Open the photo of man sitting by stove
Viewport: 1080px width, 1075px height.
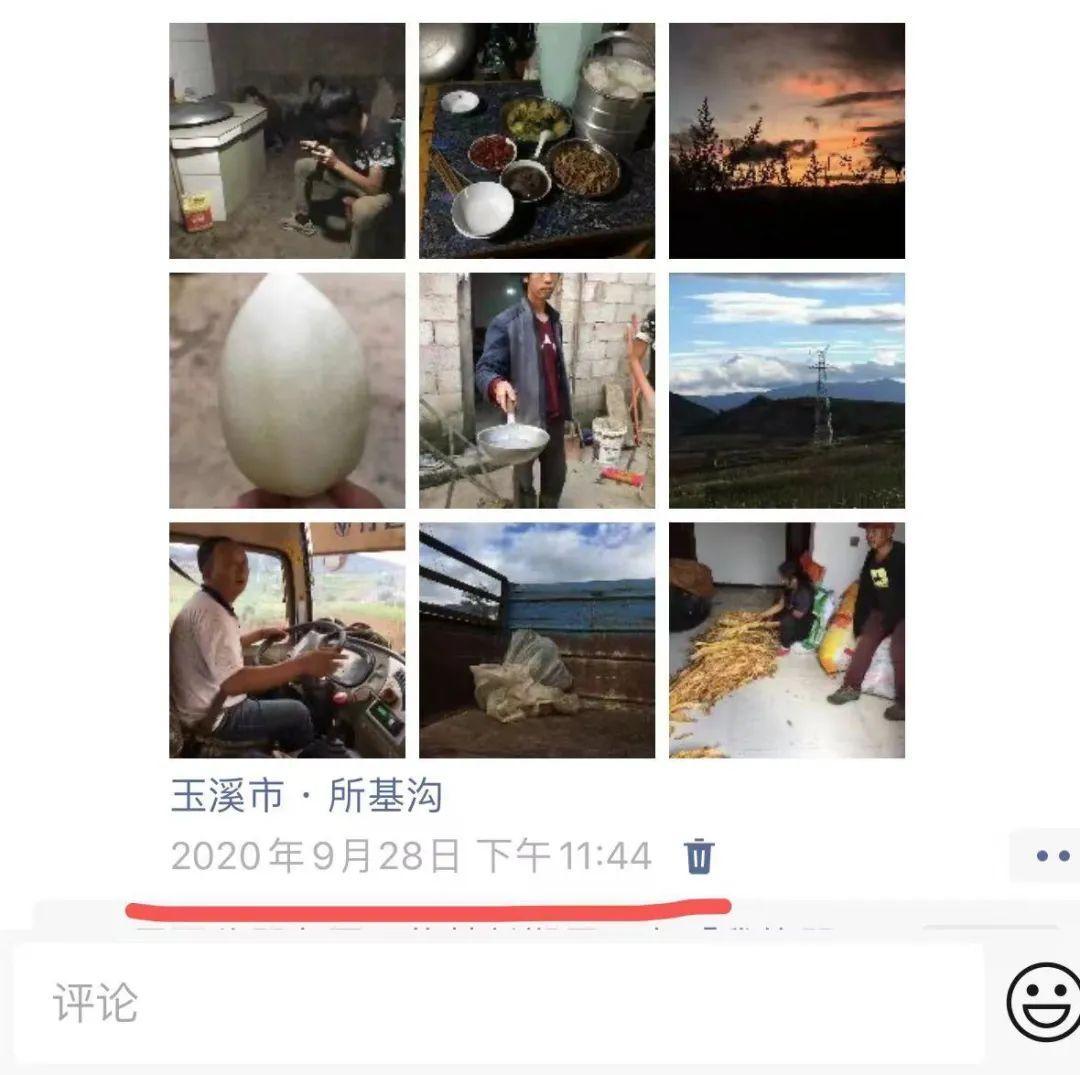(287, 141)
